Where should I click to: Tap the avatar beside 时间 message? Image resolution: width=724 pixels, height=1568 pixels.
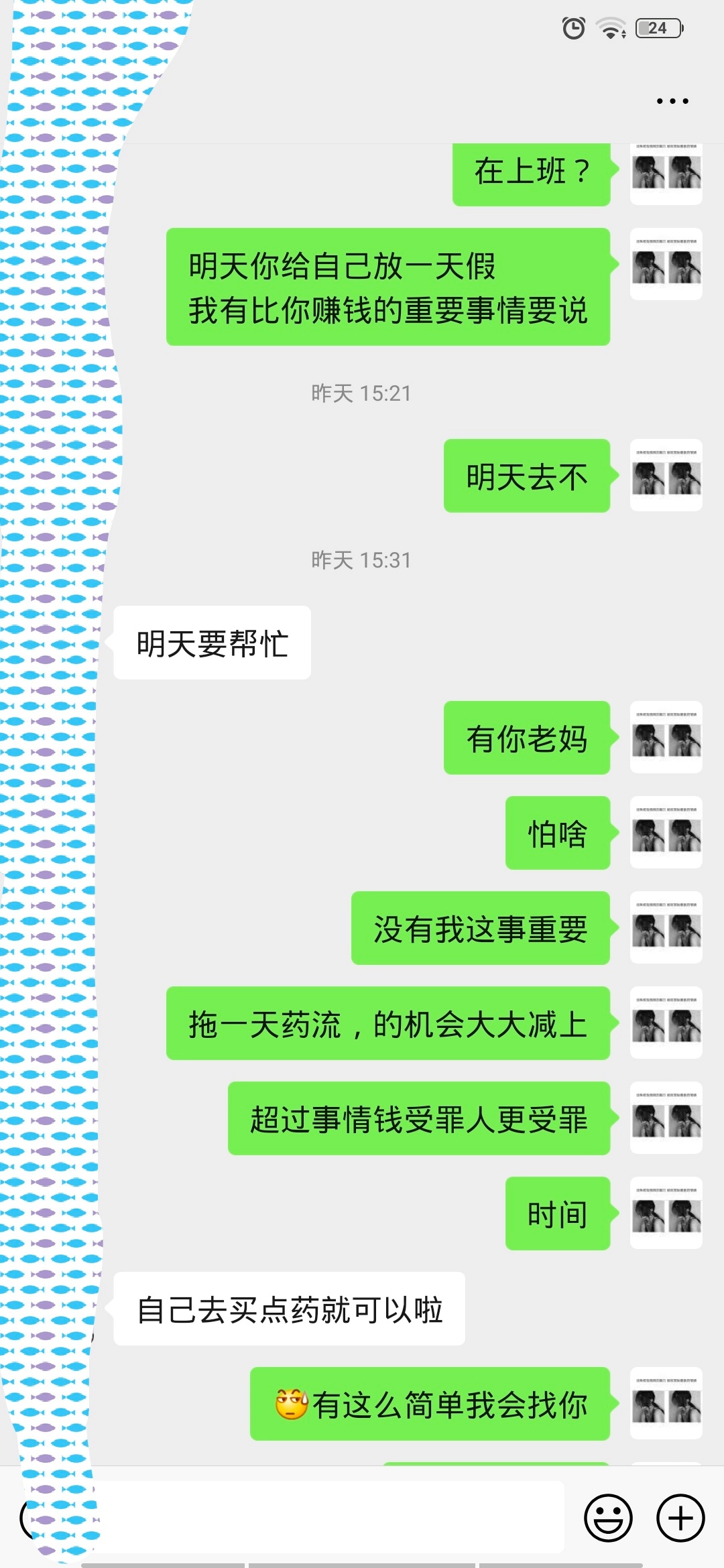666,1214
